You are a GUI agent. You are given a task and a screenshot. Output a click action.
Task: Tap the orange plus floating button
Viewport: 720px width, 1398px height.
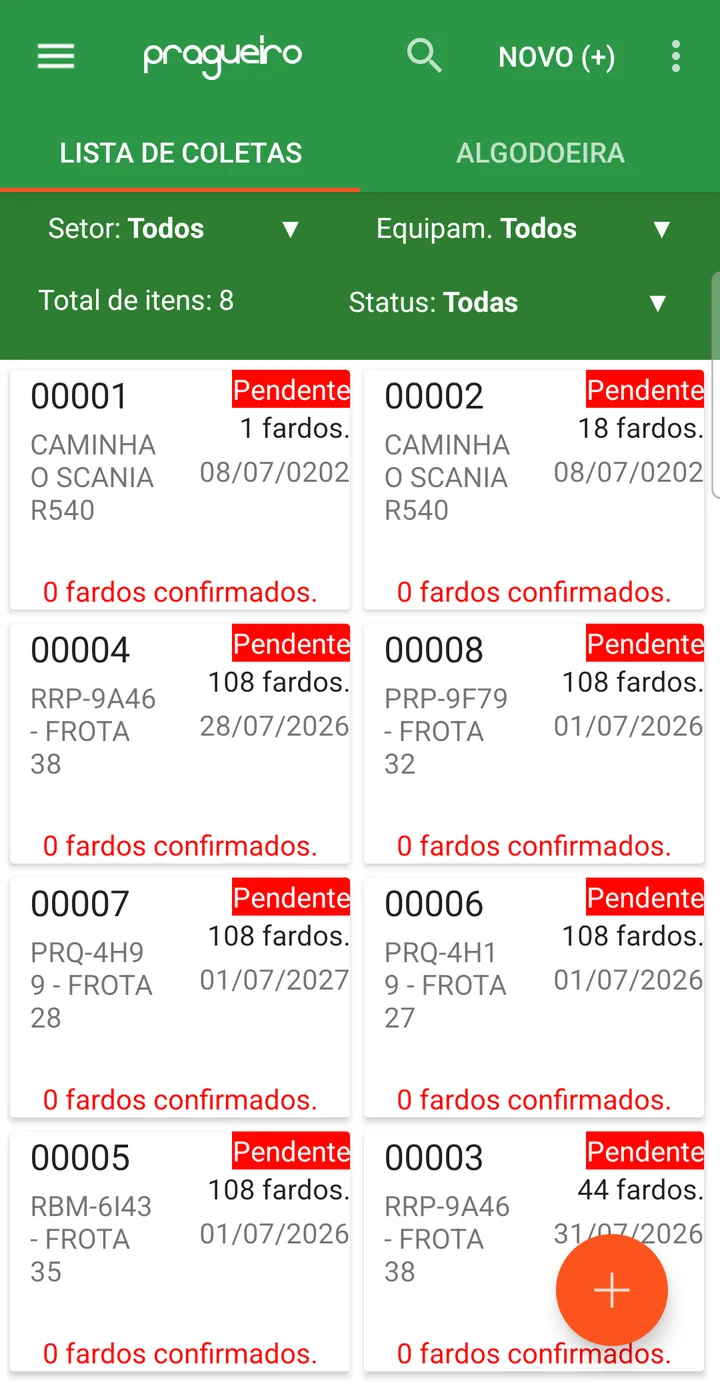[x=612, y=1290]
